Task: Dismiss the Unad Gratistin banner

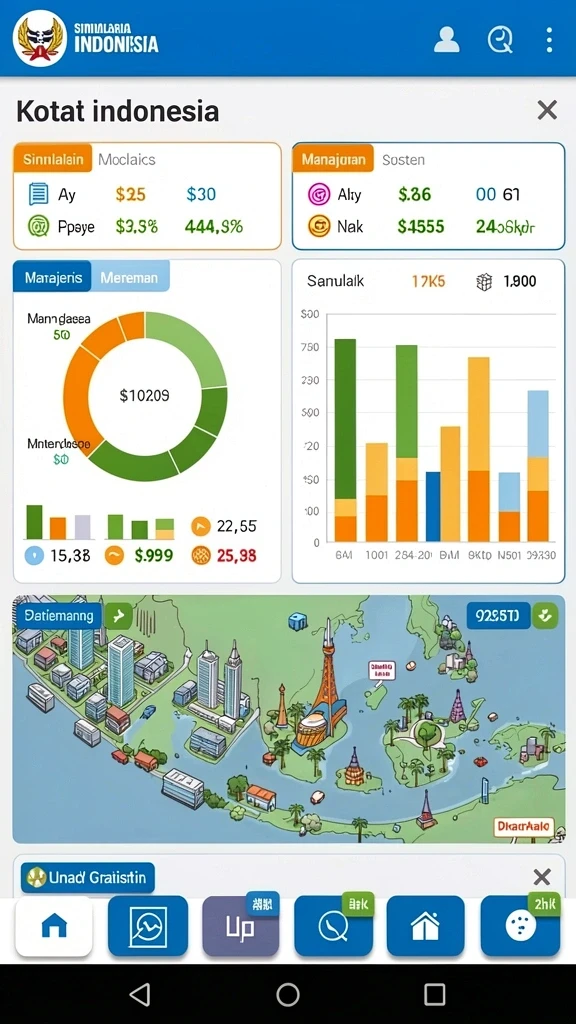Action: click(542, 876)
